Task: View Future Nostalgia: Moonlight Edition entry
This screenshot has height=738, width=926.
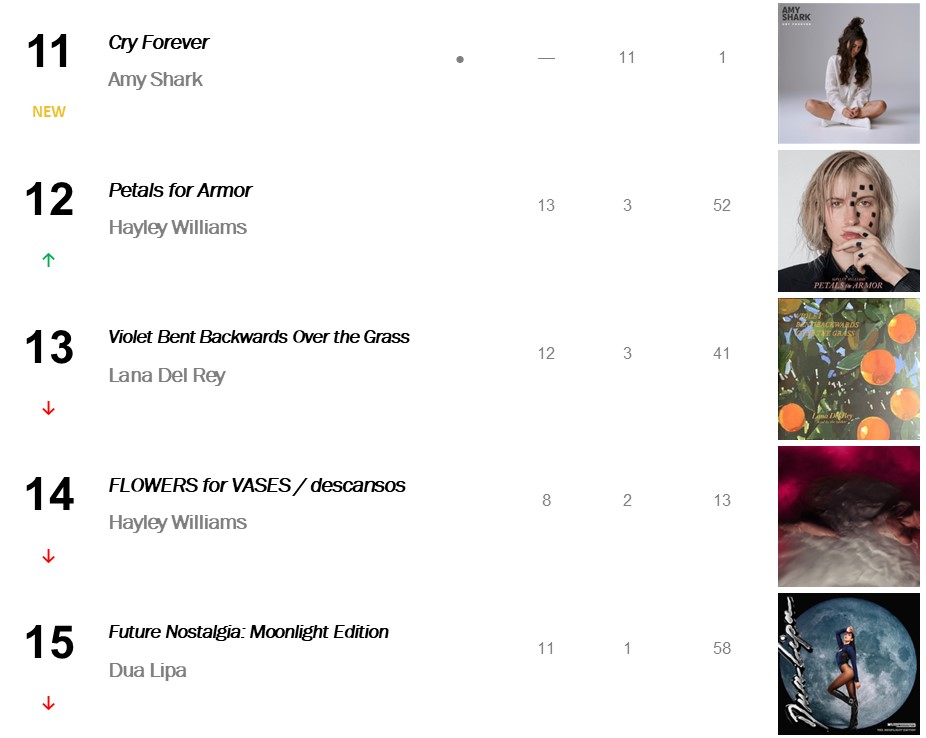Action: 248,632
